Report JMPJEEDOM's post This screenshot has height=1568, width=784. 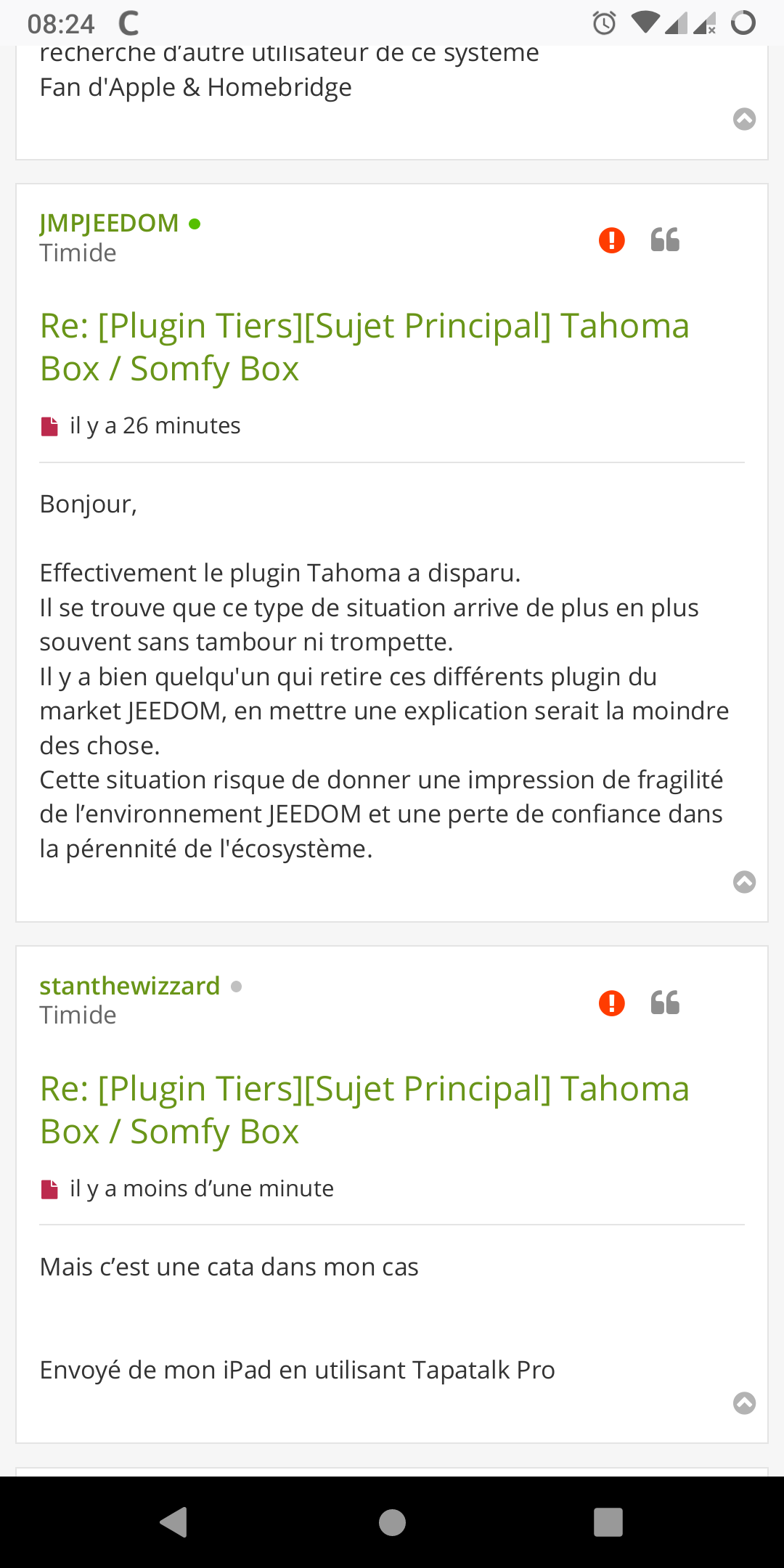click(x=611, y=240)
